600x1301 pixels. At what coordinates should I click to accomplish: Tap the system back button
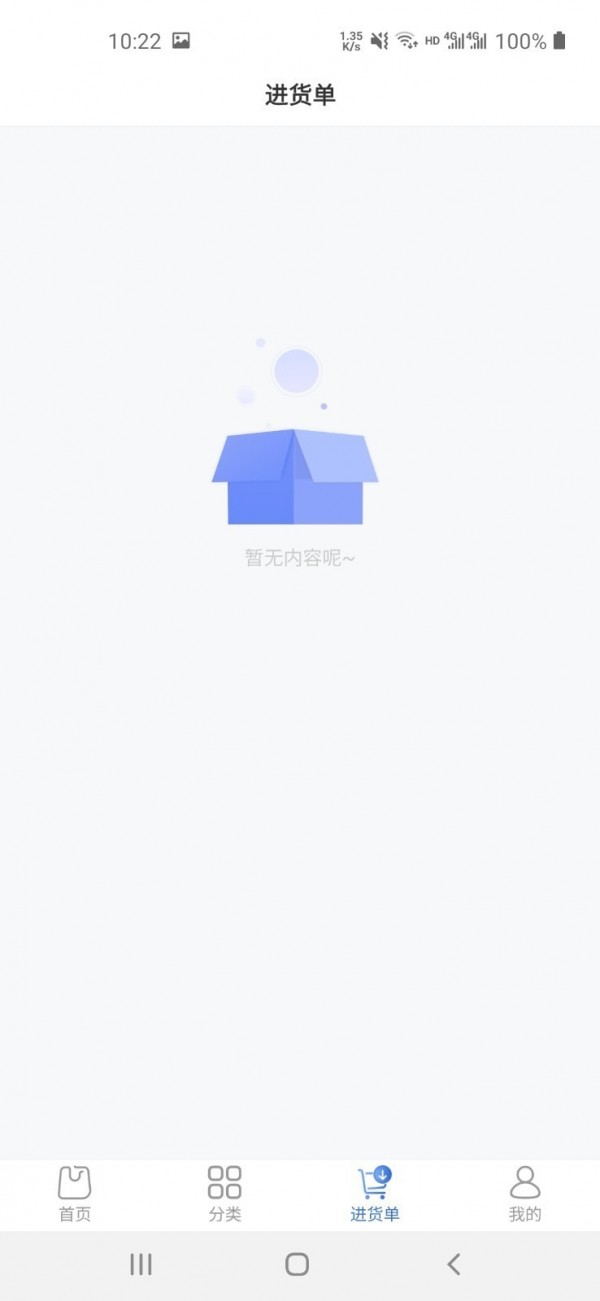[454, 1265]
